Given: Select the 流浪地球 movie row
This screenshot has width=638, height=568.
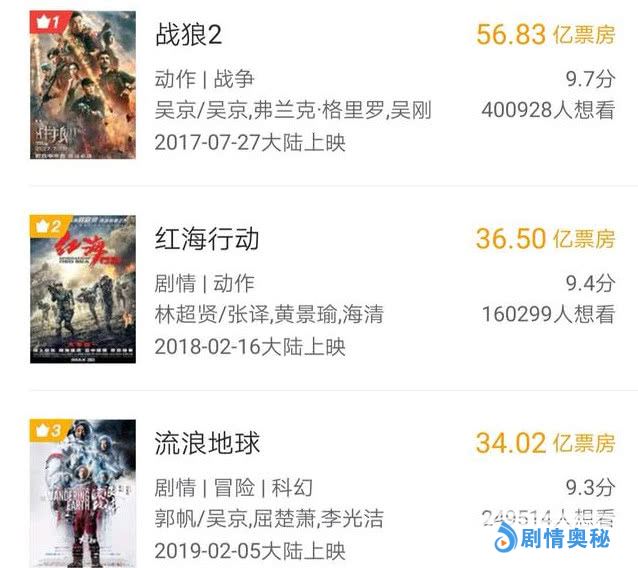Looking at the screenshot, I should [x=207, y=443].
